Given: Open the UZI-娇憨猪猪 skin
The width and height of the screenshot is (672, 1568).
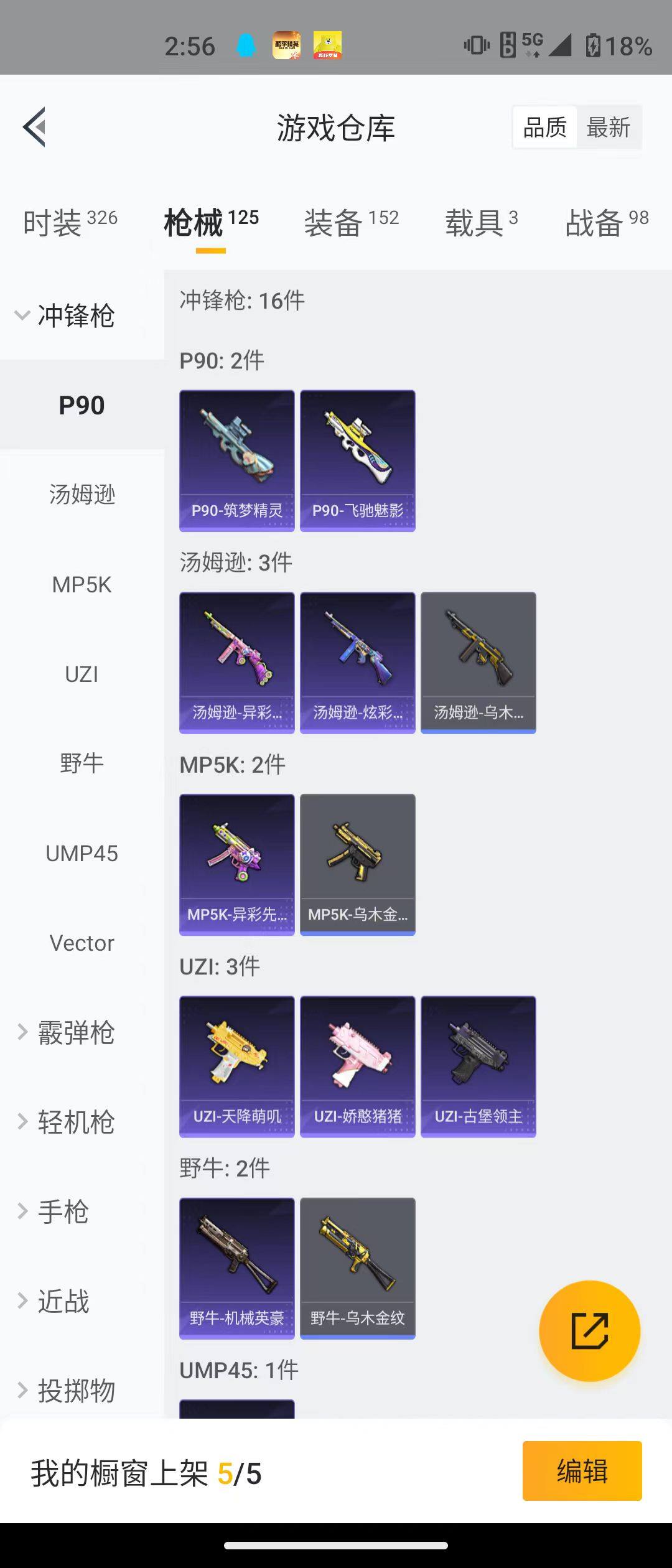Looking at the screenshot, I should click(x=357, y=1066).
